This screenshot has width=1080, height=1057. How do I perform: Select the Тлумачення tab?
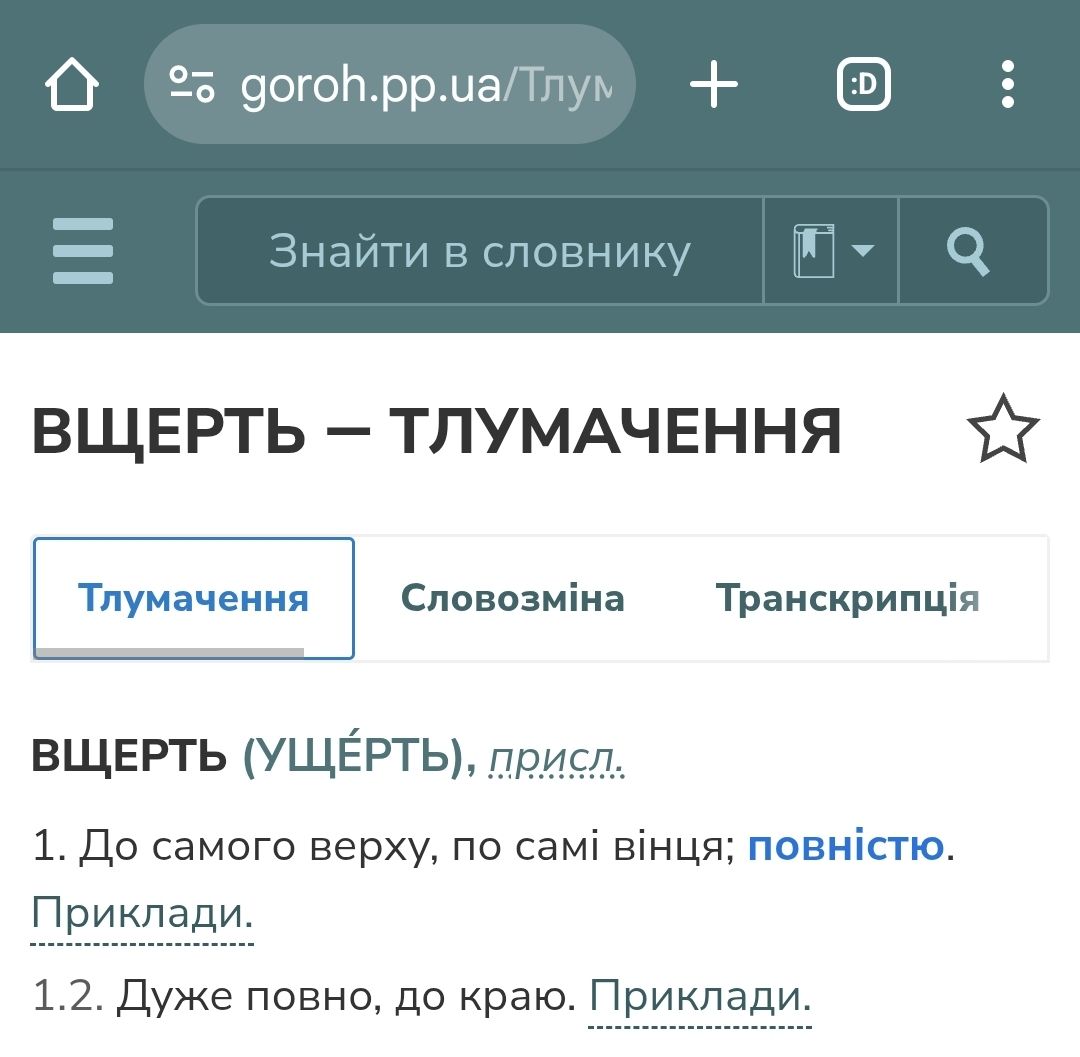194,598
